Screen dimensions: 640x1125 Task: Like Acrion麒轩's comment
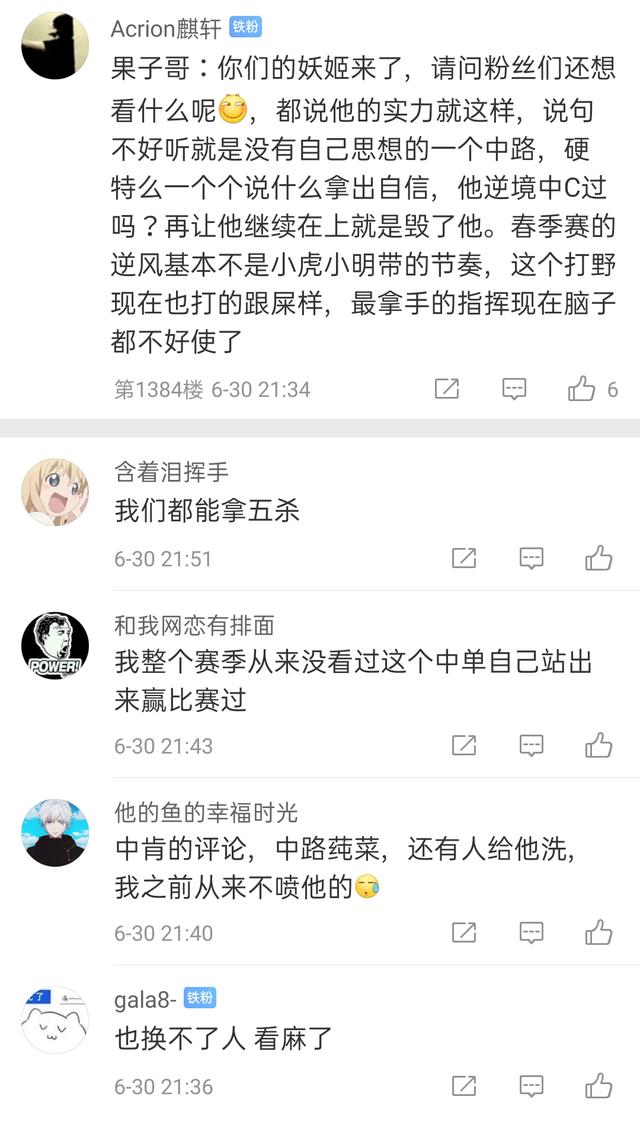(582, 389)
